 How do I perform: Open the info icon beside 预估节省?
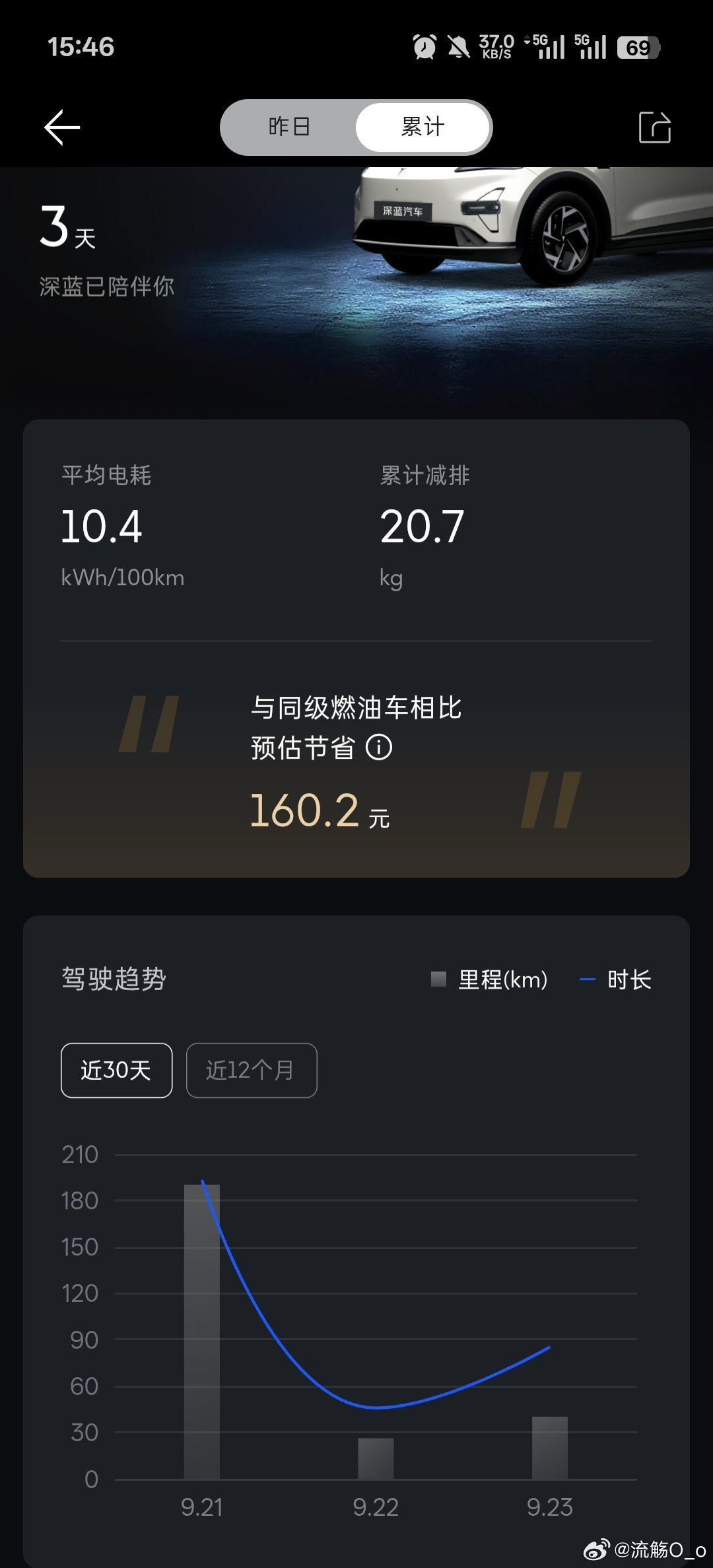(x=379, y=748)
